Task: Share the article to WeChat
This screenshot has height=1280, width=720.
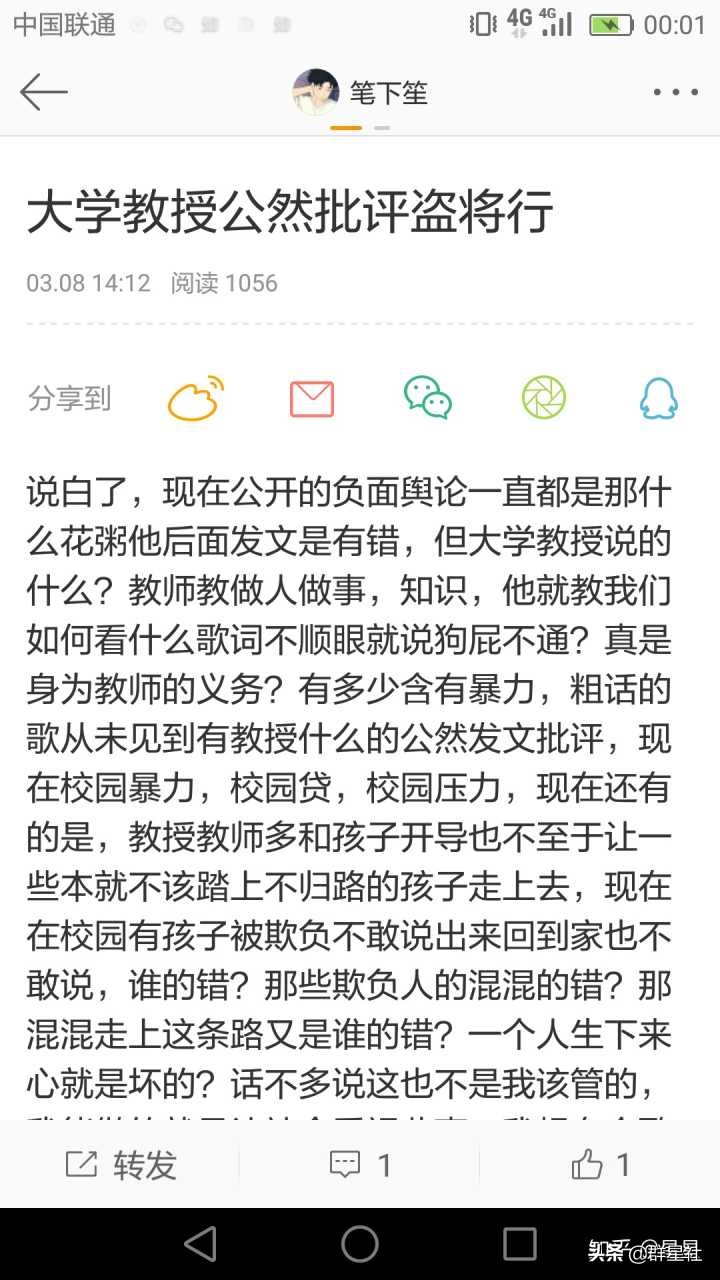Action: click(x=427, y=398)
